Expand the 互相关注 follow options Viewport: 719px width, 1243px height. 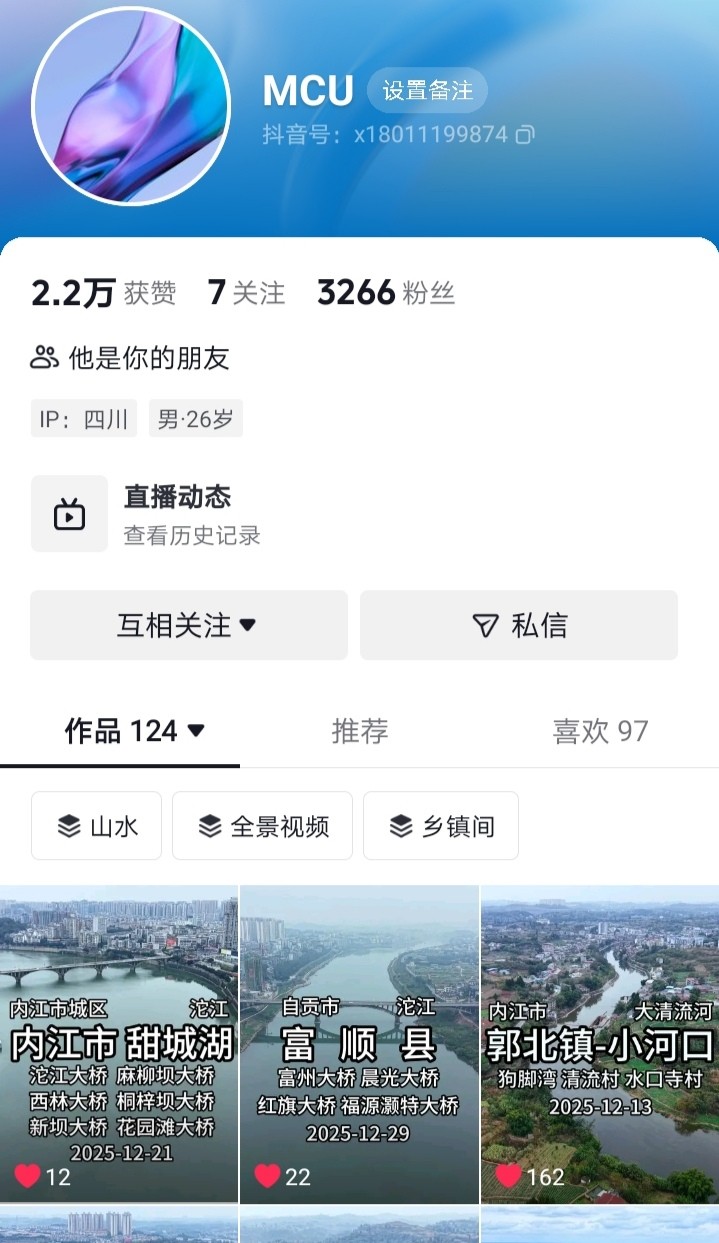[x=189, y=625]
